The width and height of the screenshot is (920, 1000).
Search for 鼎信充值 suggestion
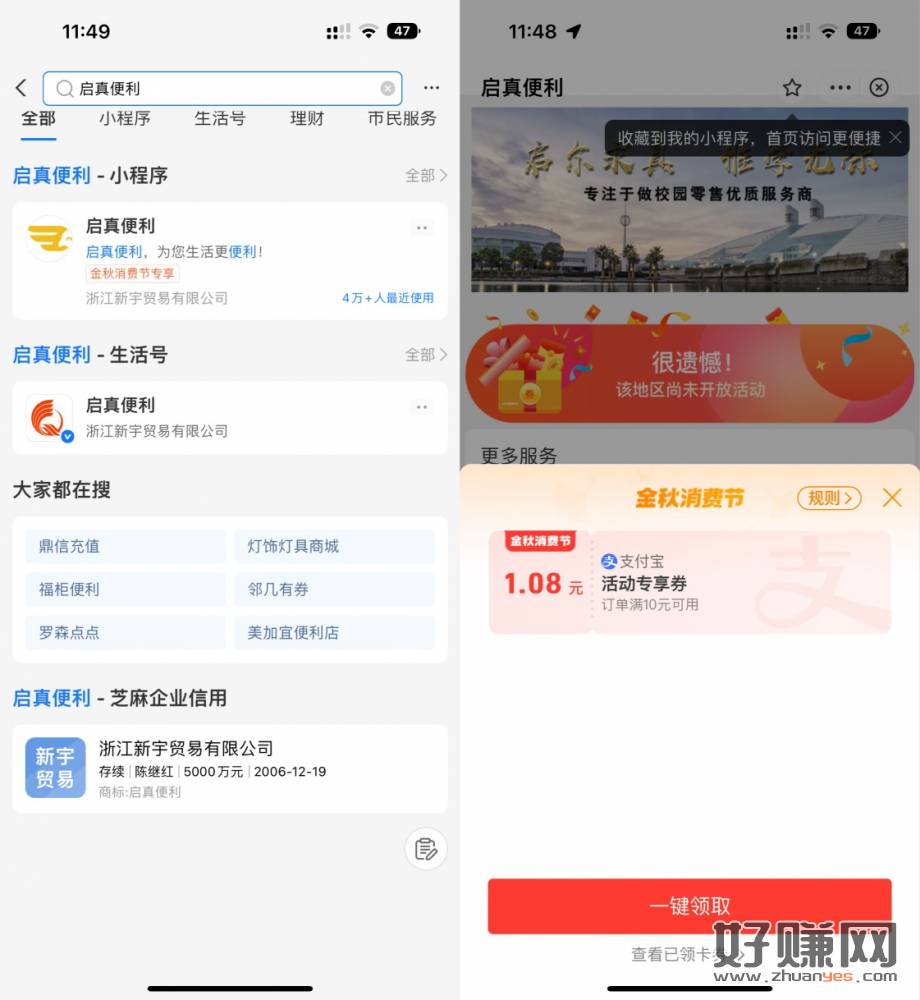point(125,546)
